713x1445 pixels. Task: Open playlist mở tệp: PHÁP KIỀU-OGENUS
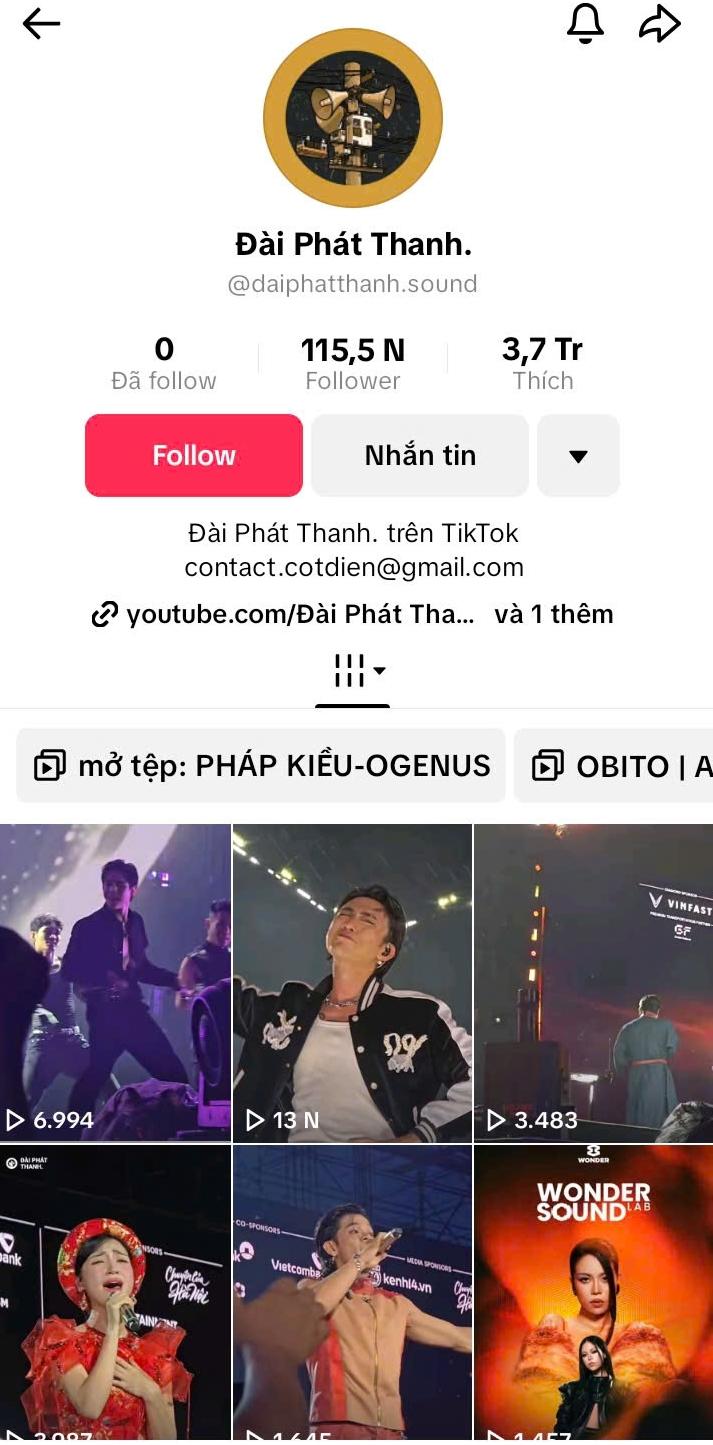pos(261,766)
